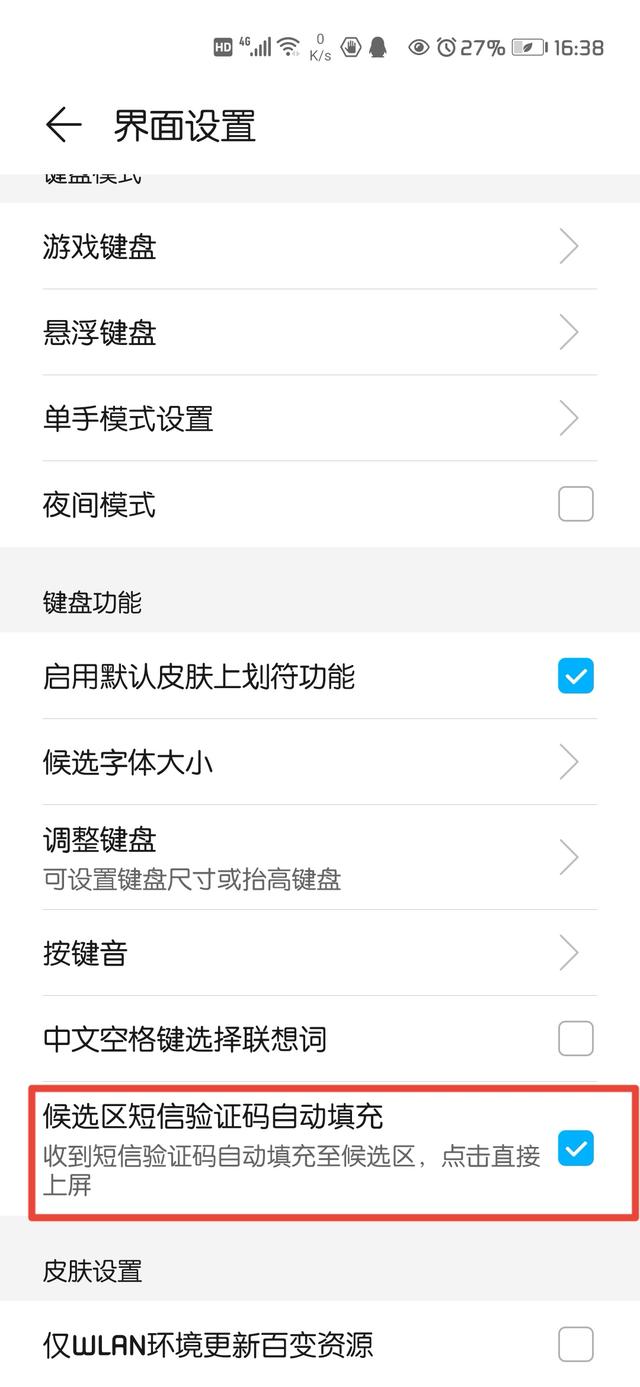Open 候选字体大小
The width and height of the screenshot is (640, 1387).
point(320,762)
